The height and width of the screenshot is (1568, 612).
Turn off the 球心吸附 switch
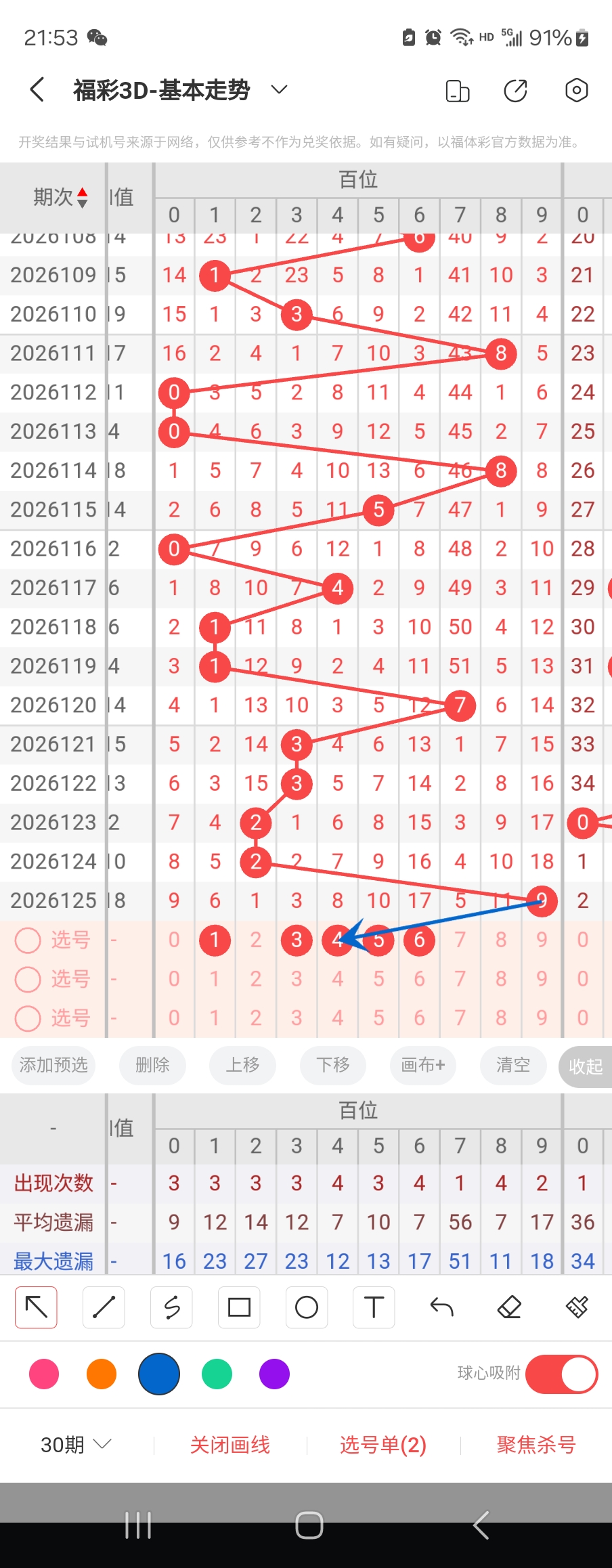point(561,1374)
